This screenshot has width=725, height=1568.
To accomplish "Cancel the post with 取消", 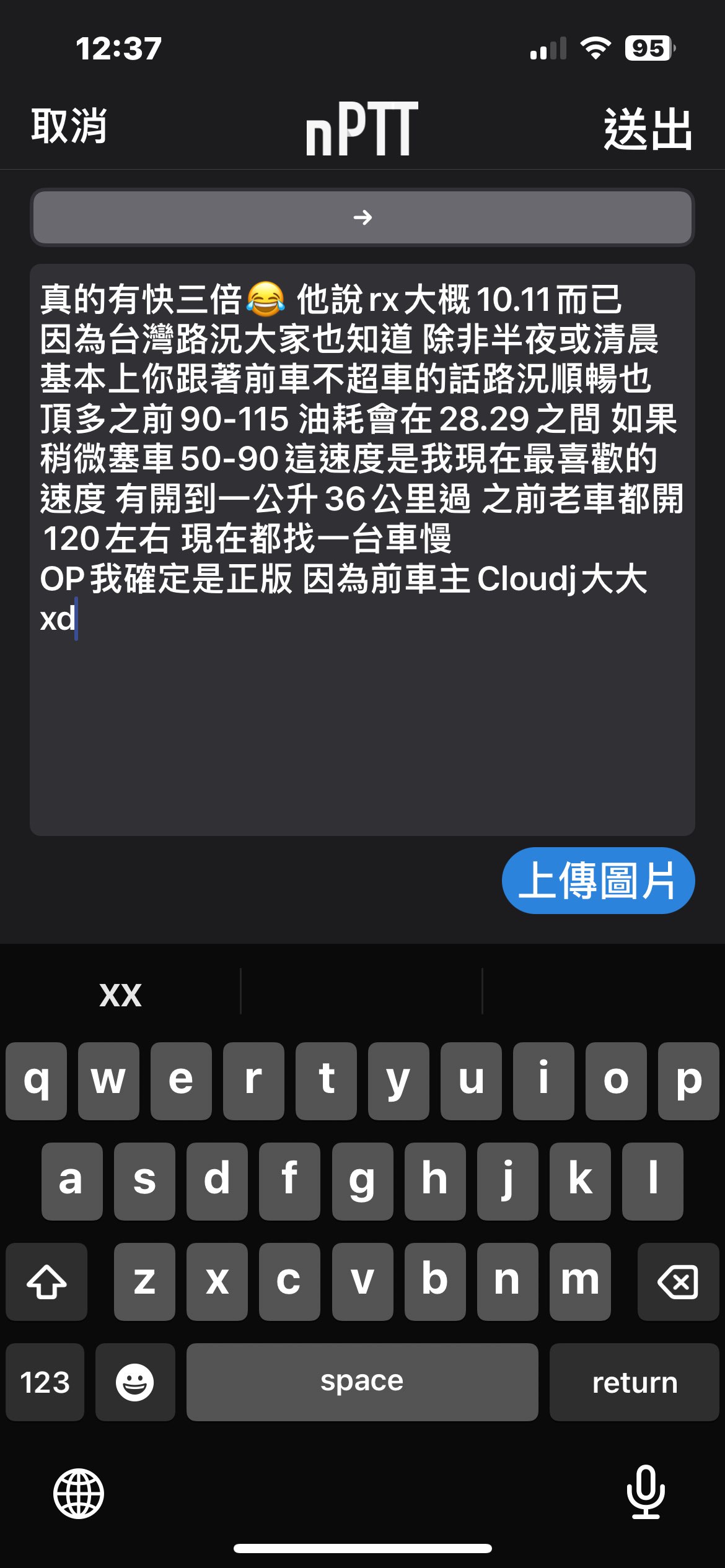I will click(69, 128).
